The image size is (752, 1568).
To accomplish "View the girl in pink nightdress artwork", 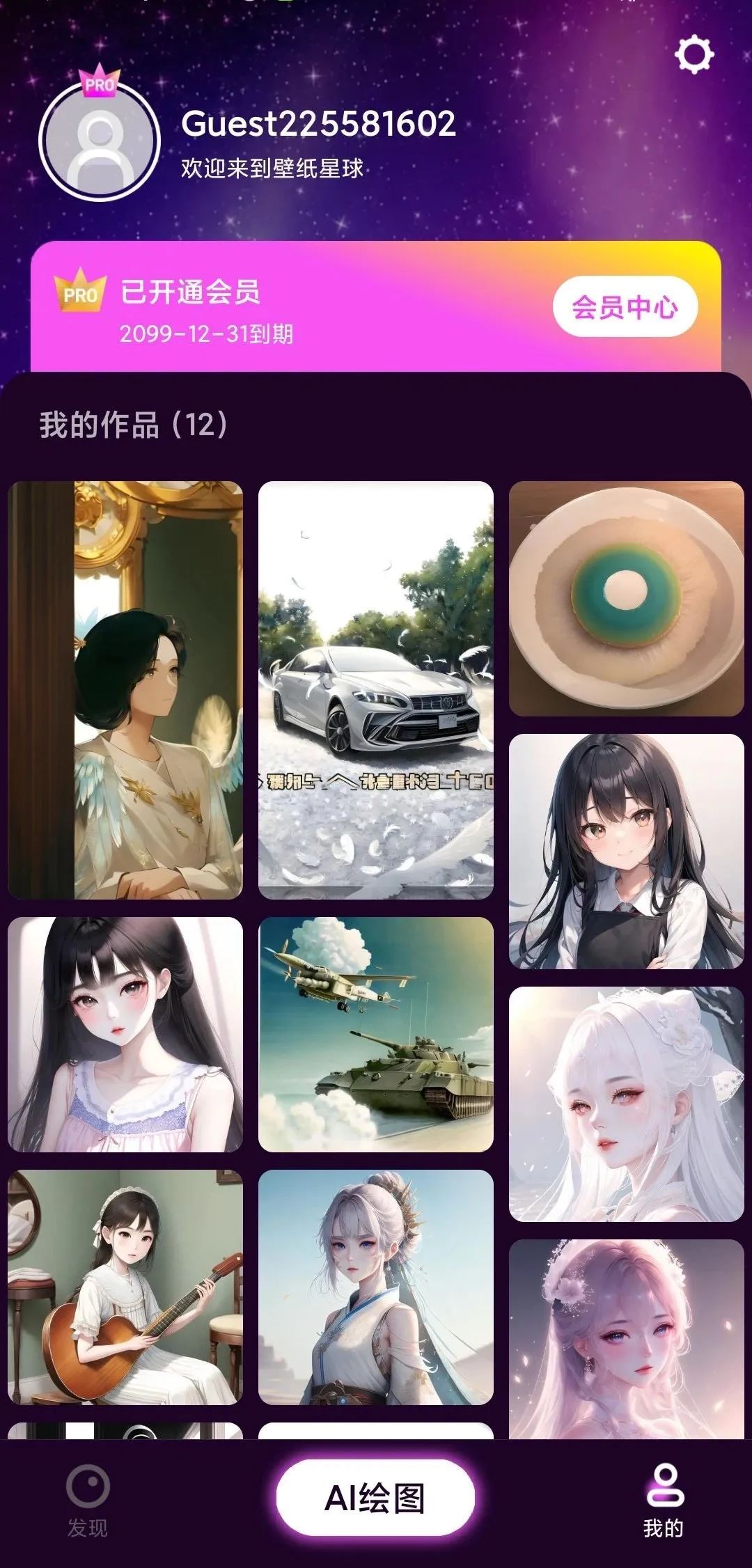I will coord(125,1034).
